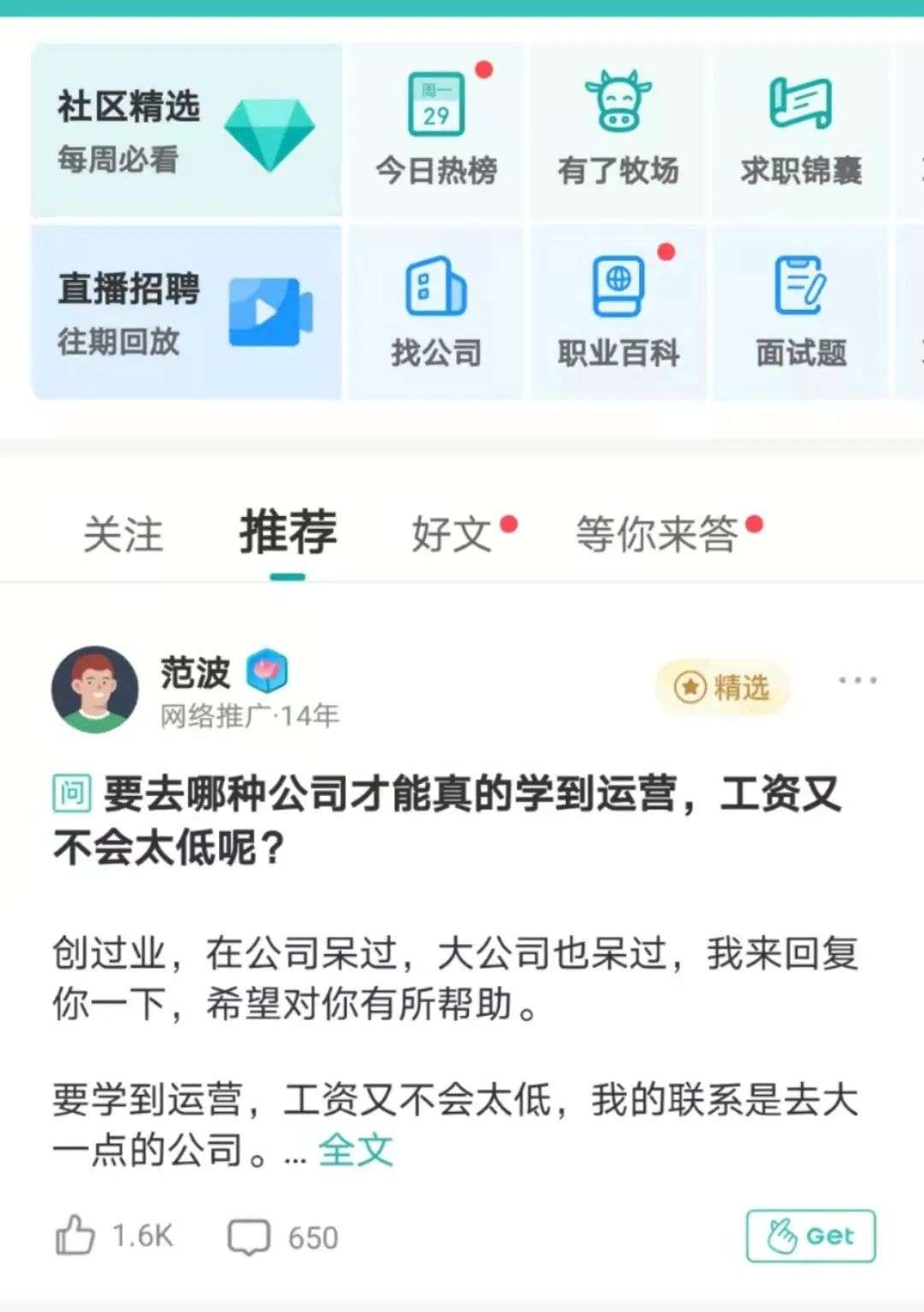Screen dimensions: 924x1312
Task: Expand post via 全文 link
Action: pyautogui.click(x=355, y=1150)
